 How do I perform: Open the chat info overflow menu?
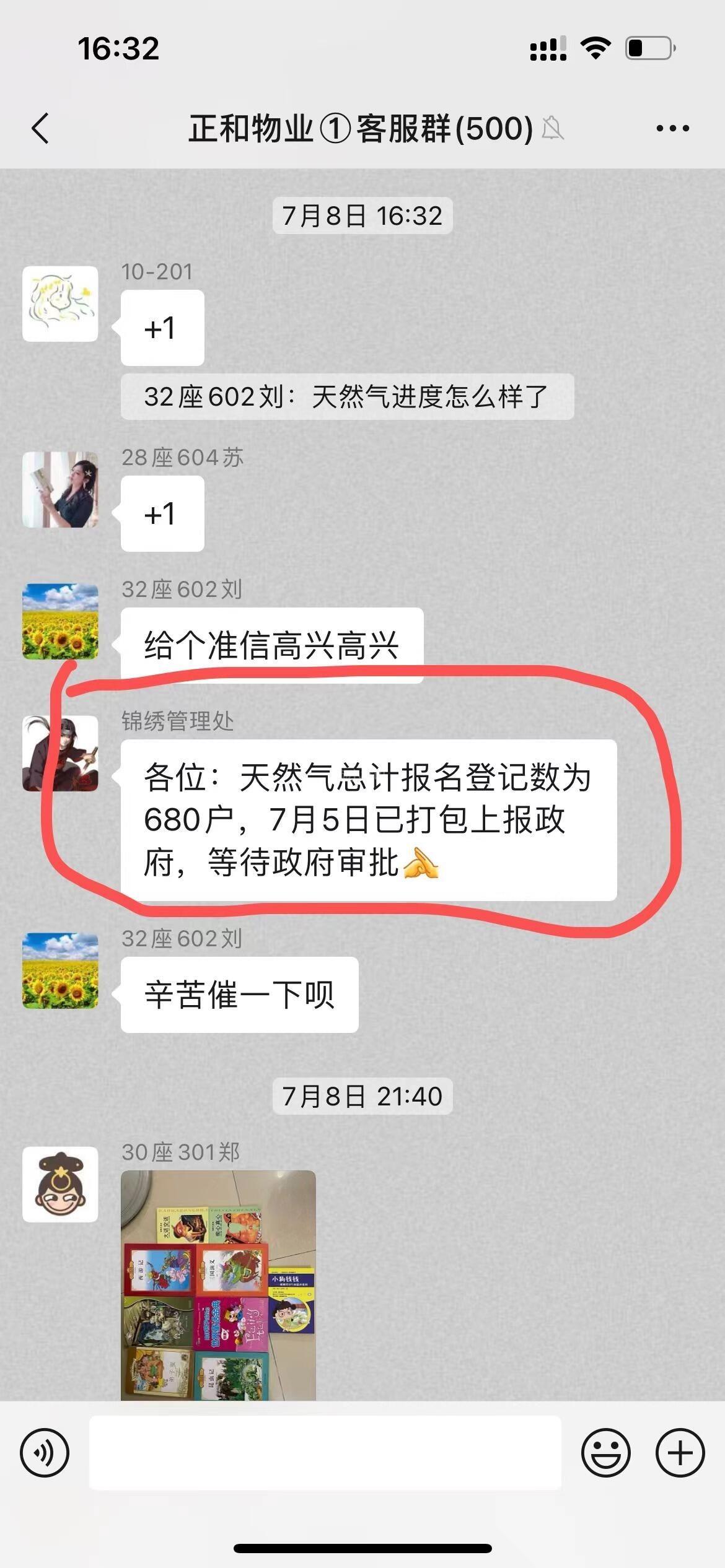click(x=672, y=129)
